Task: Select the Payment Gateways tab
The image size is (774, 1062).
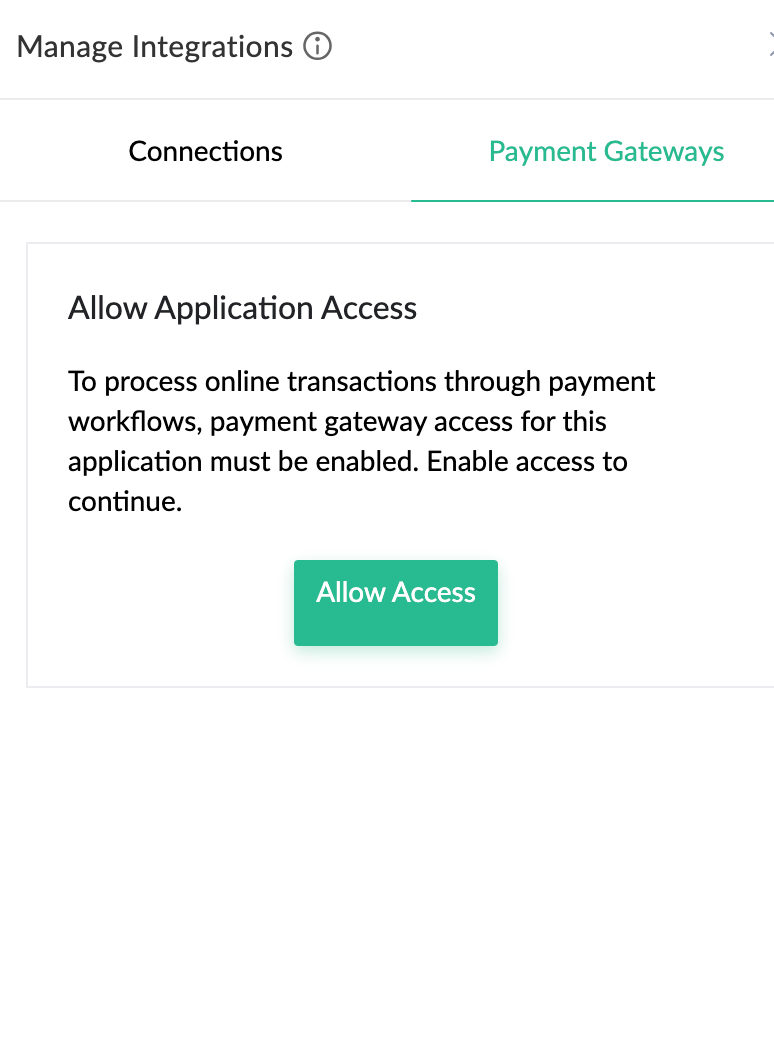Action: coord(606,152)
